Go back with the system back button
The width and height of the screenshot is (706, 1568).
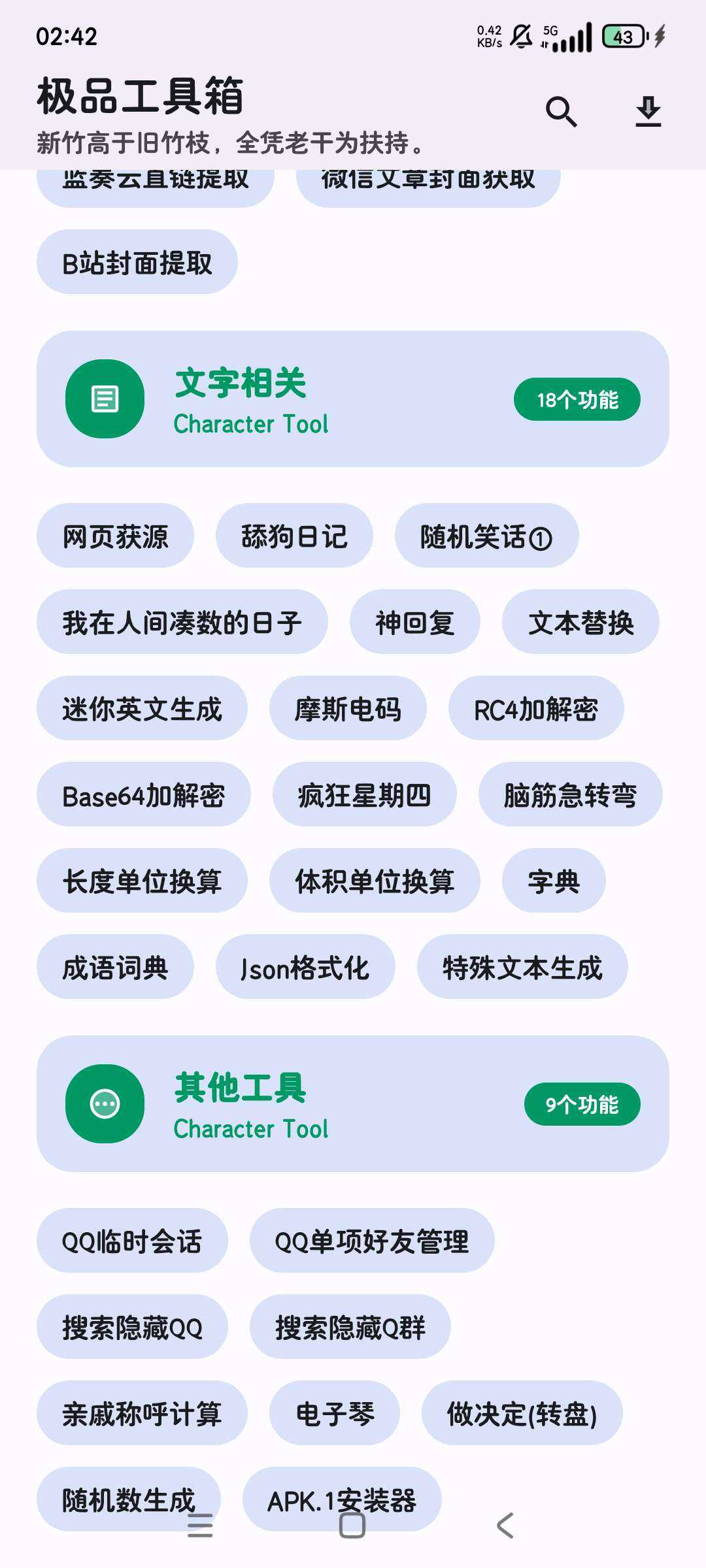[505, 1526]
